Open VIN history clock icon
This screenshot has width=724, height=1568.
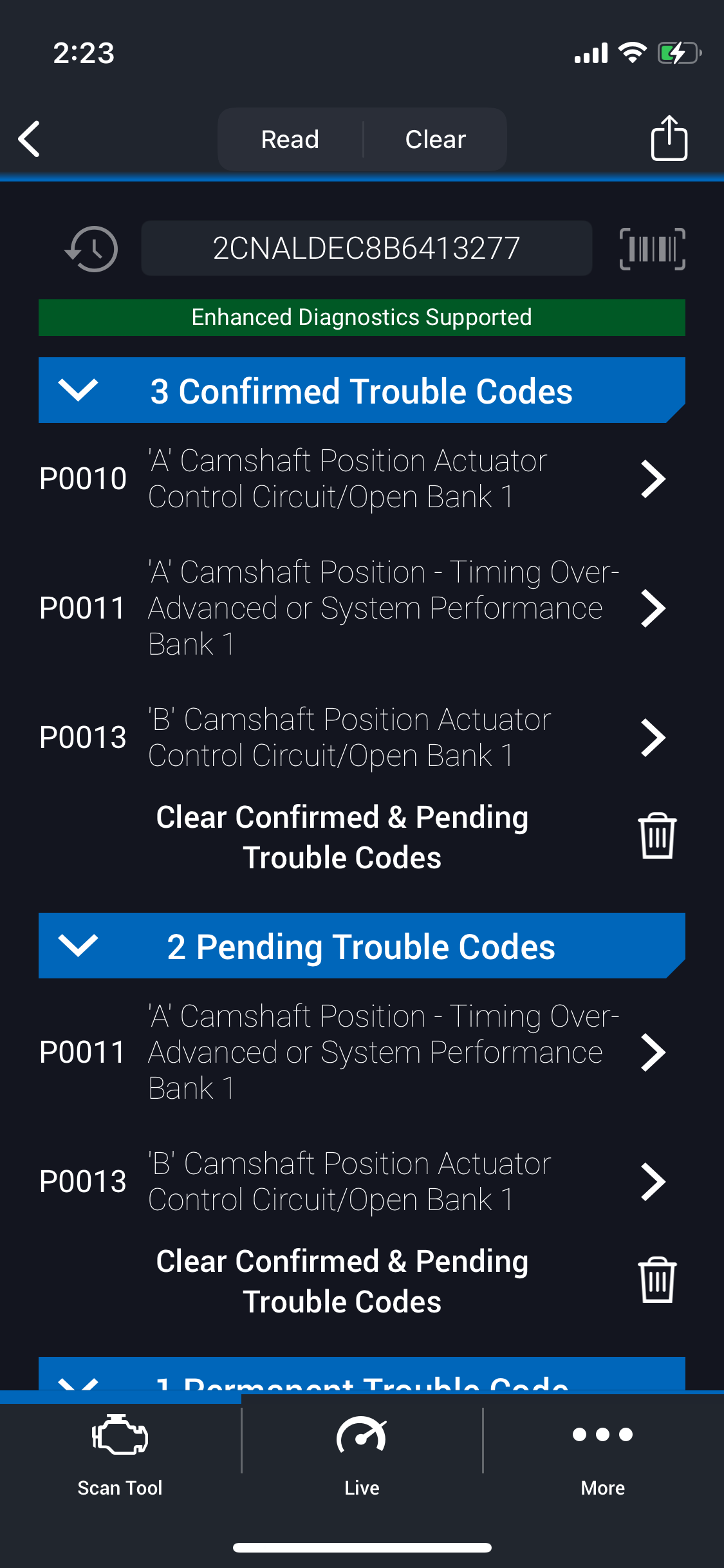91,248
